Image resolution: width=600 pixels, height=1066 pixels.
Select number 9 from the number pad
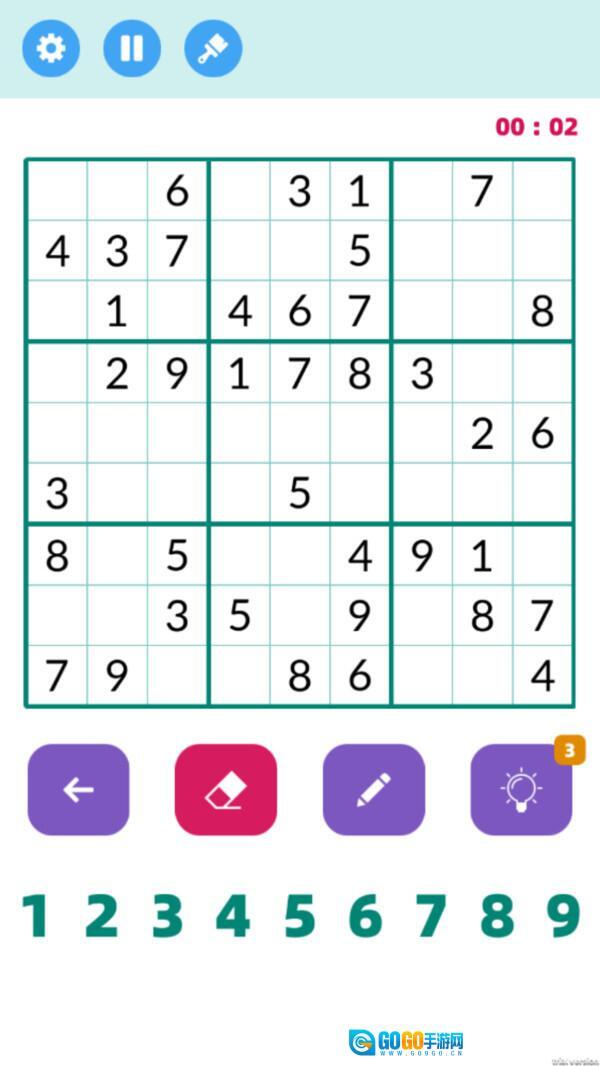pos(563,915)
